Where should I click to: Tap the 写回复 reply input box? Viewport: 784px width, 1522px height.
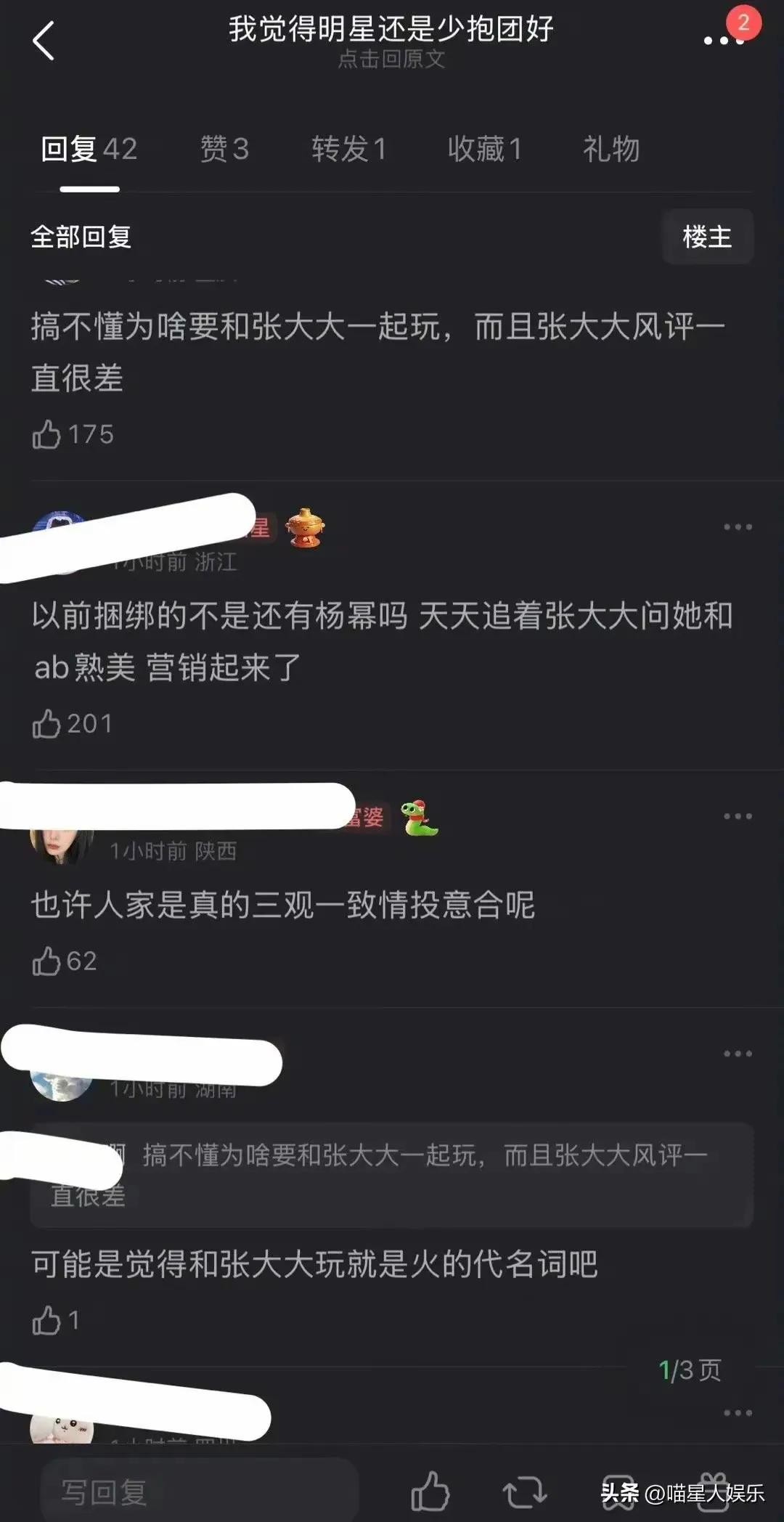tap(200, 1492)
